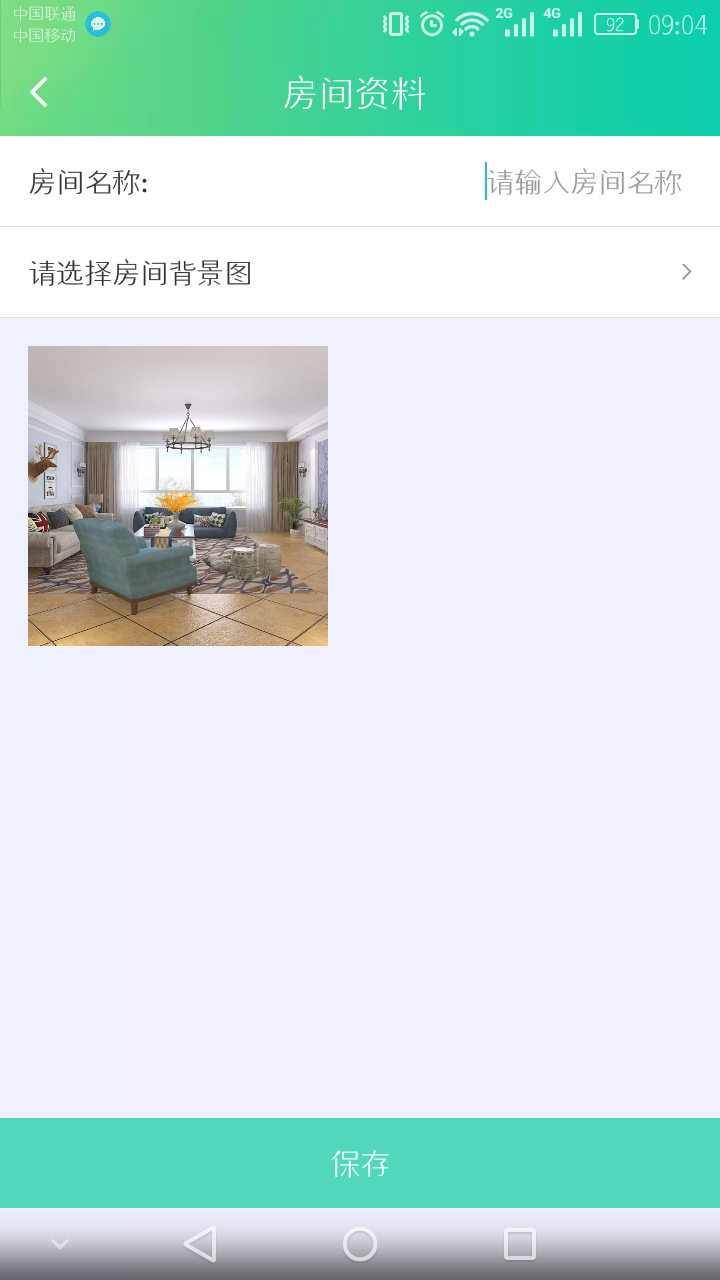Screen dimensions: 720x1280
Task: Open the system recent apps view
Action: (520, 1244)
